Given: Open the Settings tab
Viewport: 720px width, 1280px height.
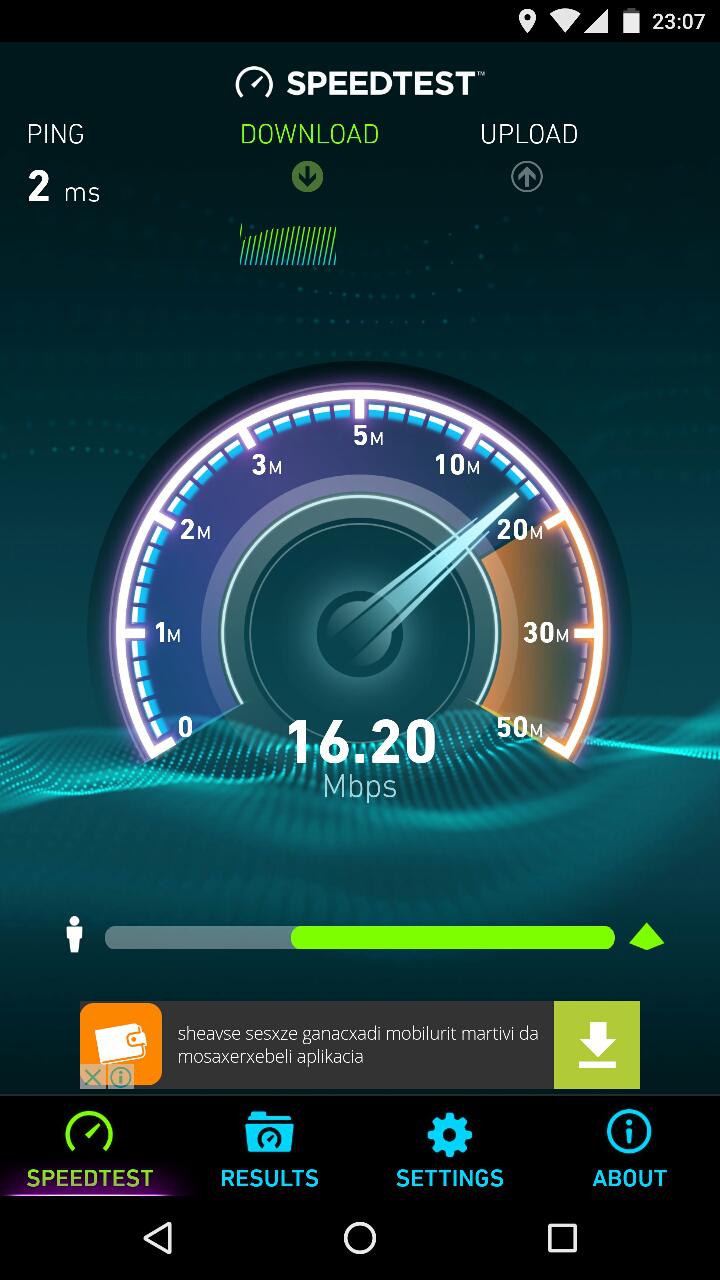Looking at the screenshot, I should (449, 1150).
